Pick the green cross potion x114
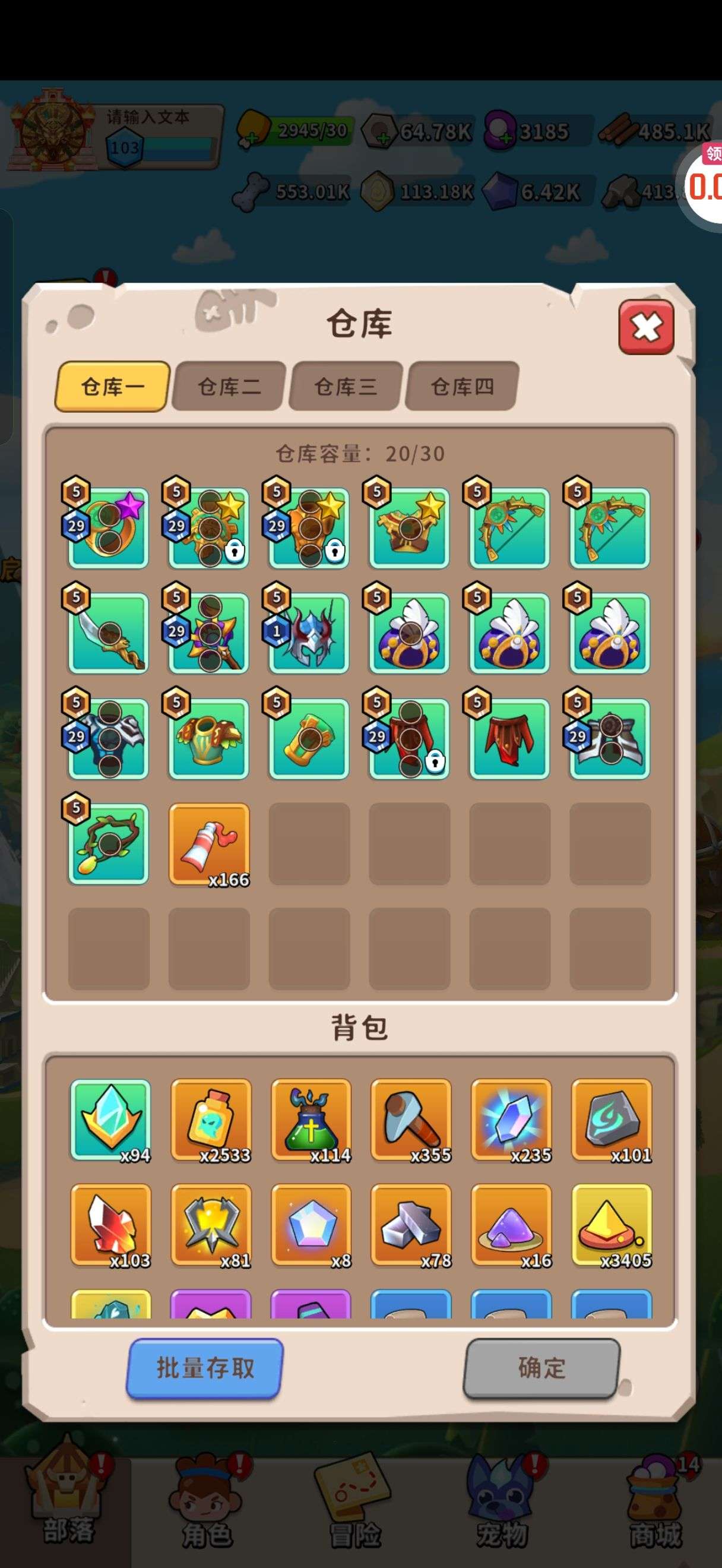The image size is (722, 1568). [x=311, y=1119]
